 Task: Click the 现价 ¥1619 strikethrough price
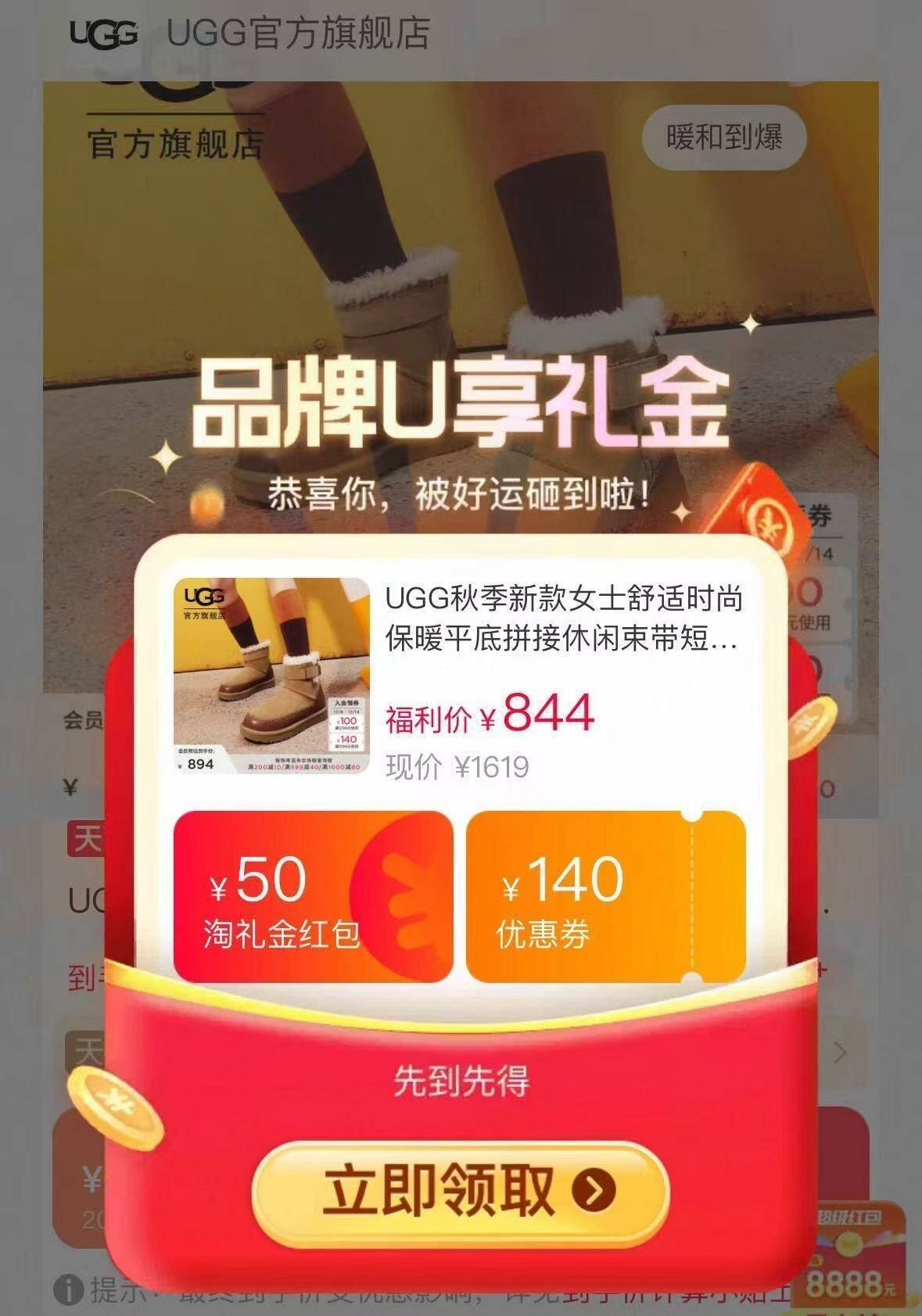(x=458, y=767)
